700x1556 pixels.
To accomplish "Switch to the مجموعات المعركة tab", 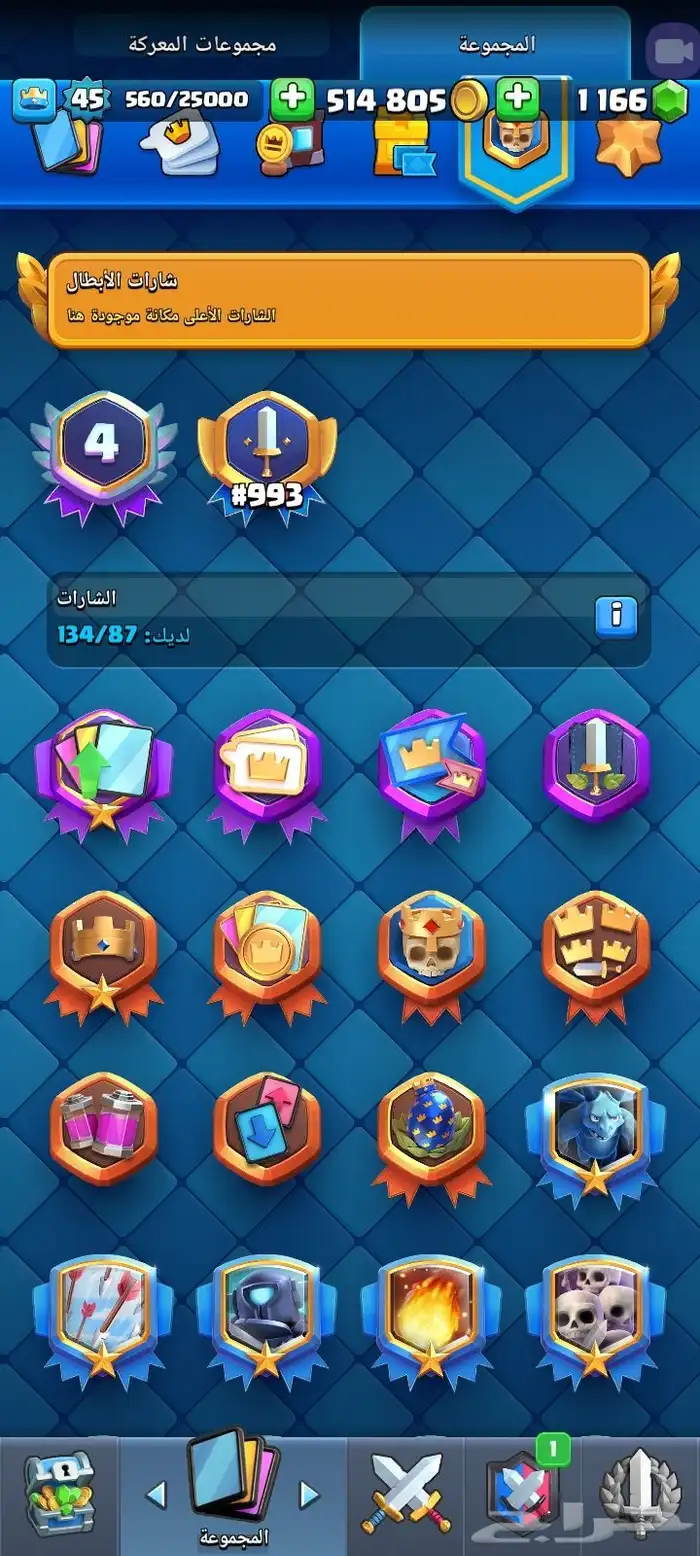I will (202, 44).
